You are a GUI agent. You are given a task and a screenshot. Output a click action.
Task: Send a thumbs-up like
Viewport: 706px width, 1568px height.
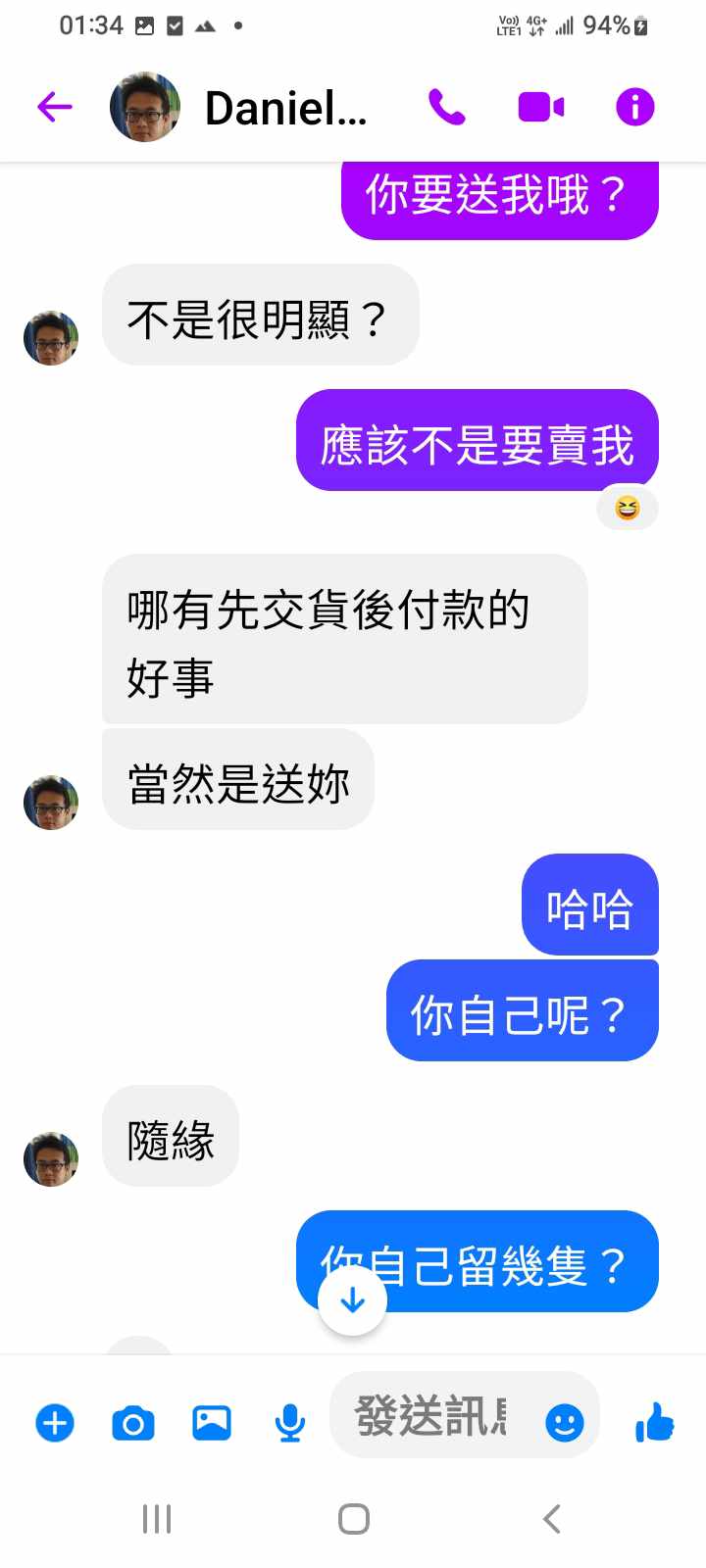point(654,1421)
